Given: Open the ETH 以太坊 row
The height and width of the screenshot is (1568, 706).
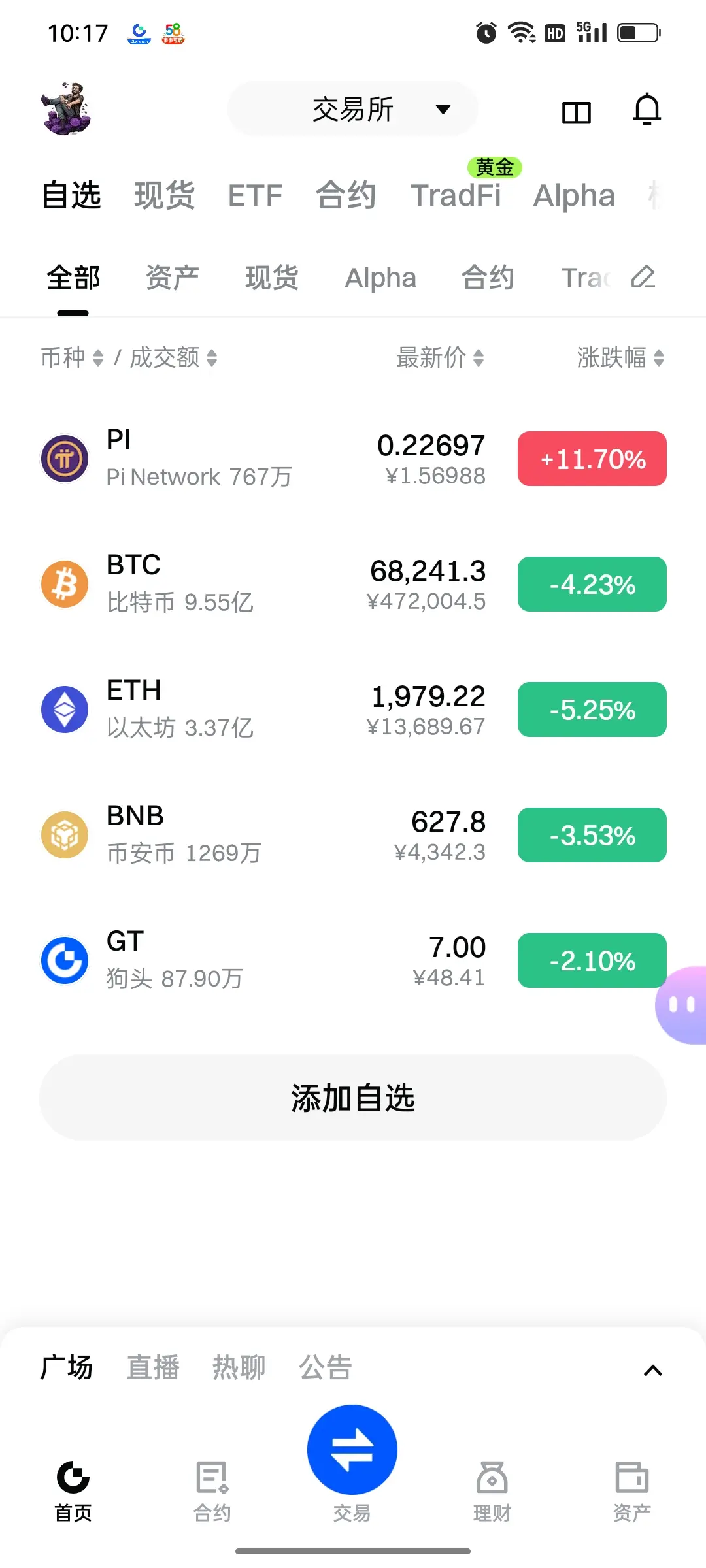Looking at the screenshot, I should 261,709.
